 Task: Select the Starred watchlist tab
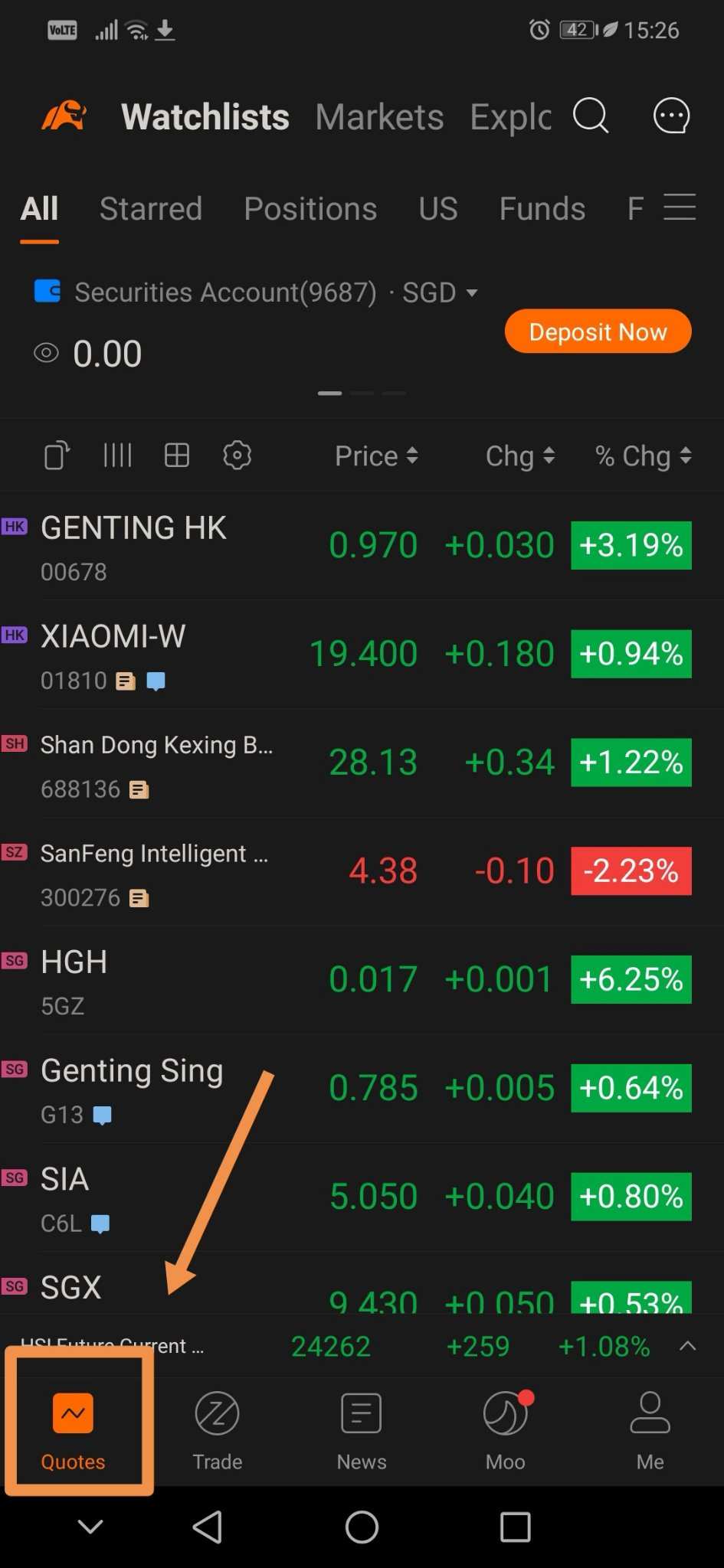[151, 208]
